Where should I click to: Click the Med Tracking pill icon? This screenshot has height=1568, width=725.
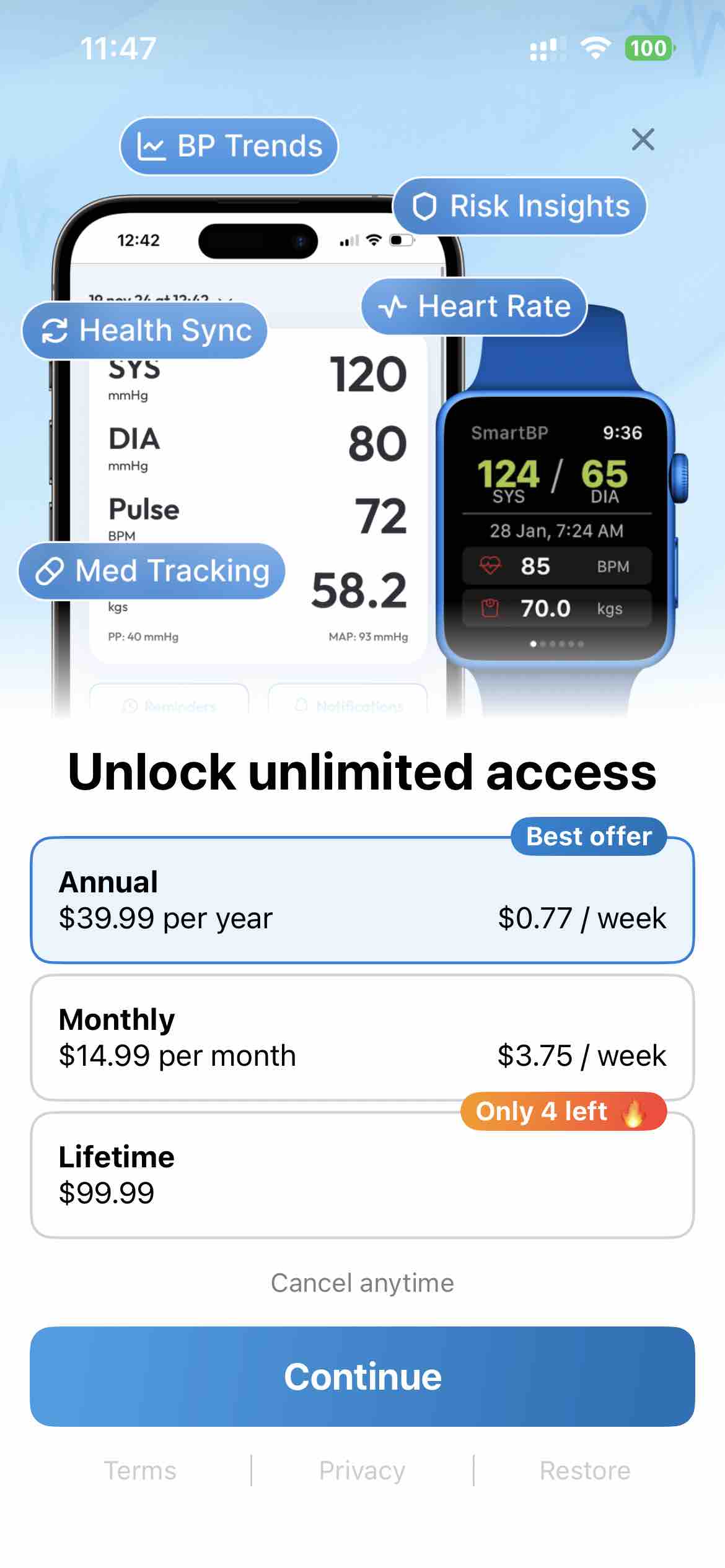tap(51, 570)
